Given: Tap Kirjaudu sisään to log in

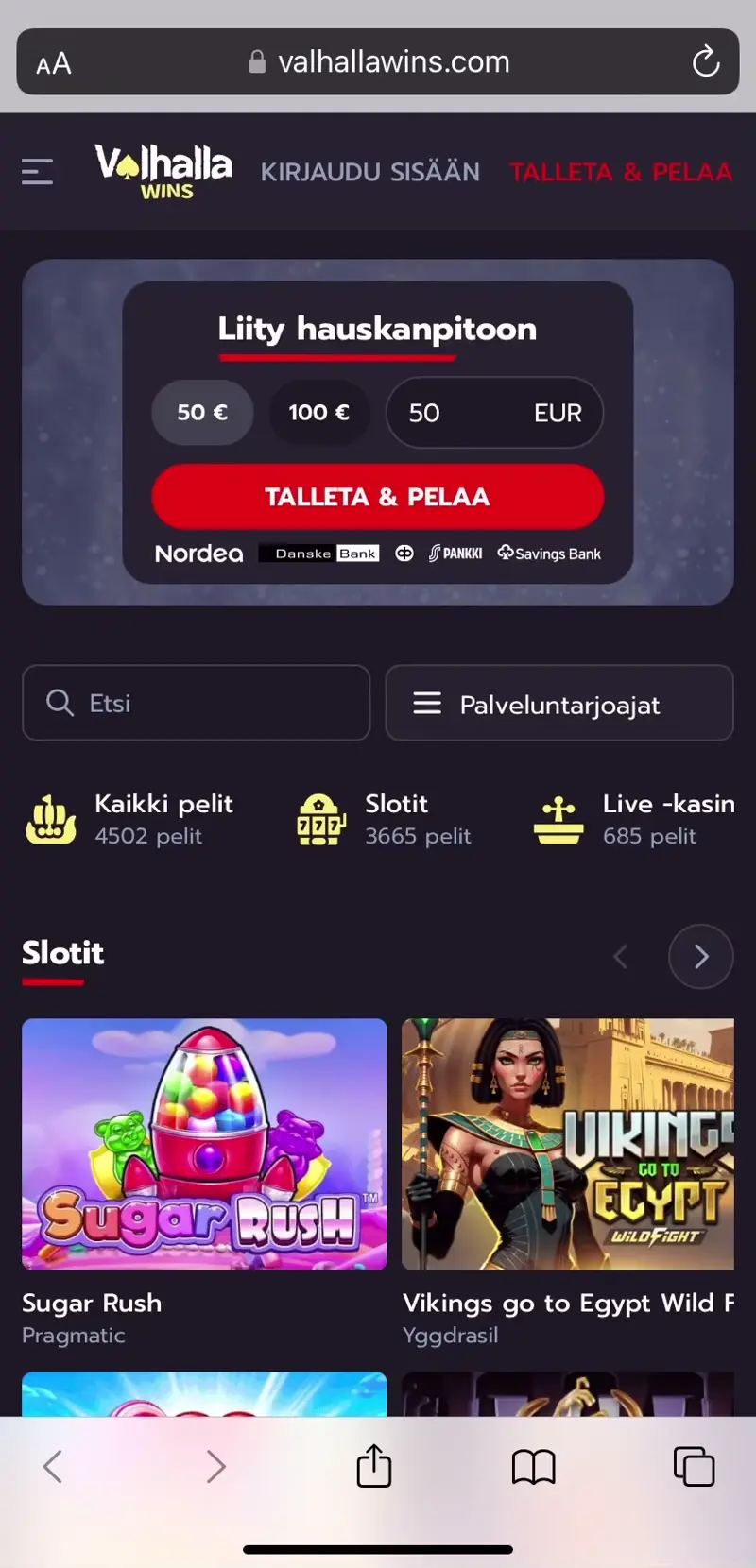Looking at the screenshot, I should tap(369, 172).
